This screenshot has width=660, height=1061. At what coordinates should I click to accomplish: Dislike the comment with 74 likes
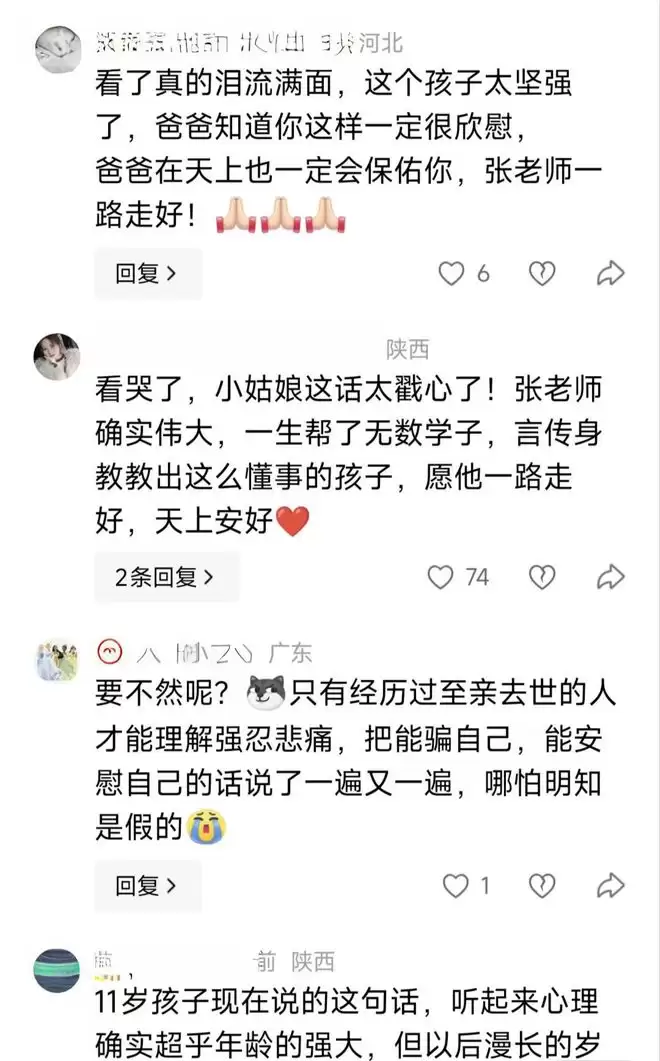click(541, 577)
